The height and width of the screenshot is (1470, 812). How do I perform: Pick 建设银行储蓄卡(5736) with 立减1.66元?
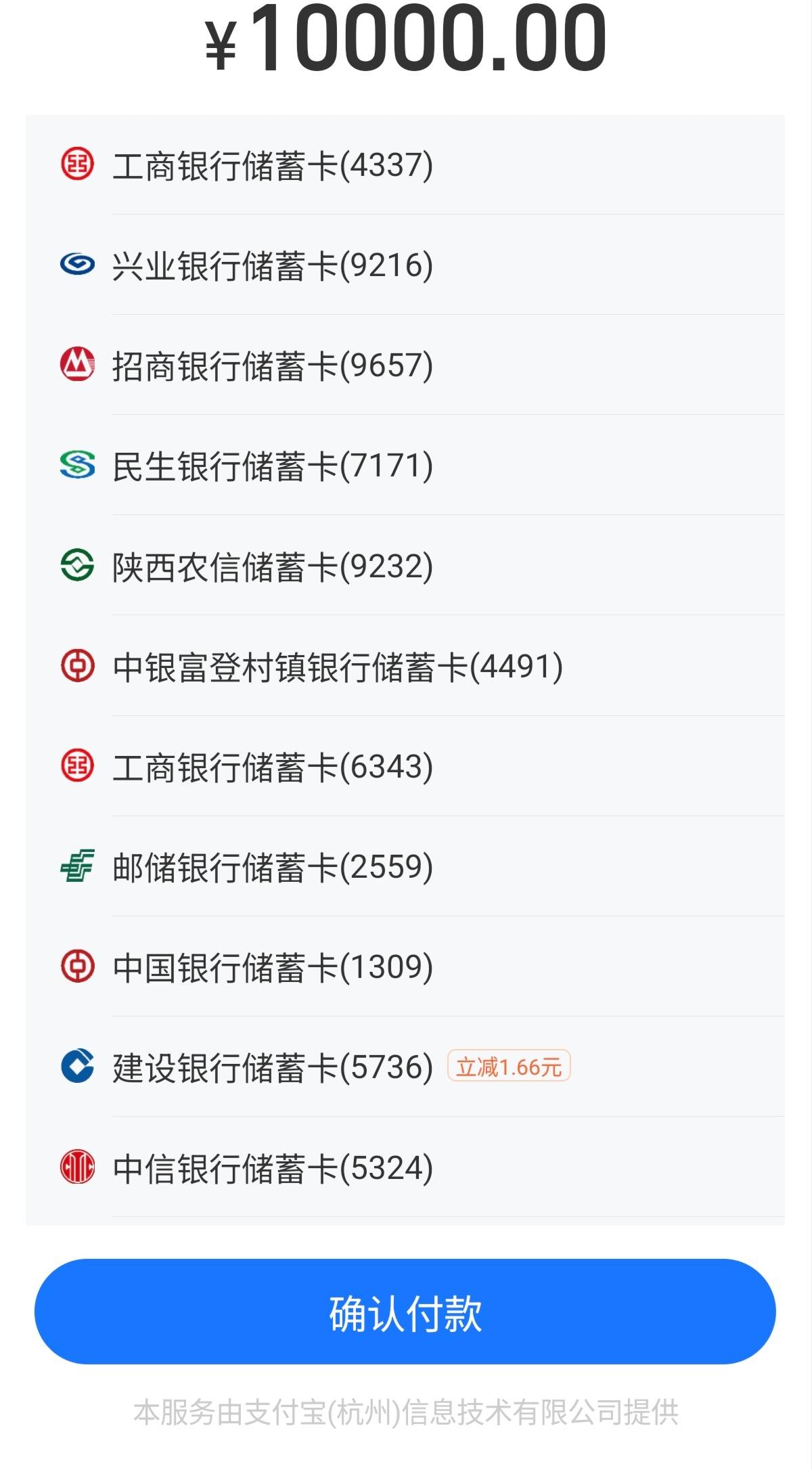point(405,1067)
